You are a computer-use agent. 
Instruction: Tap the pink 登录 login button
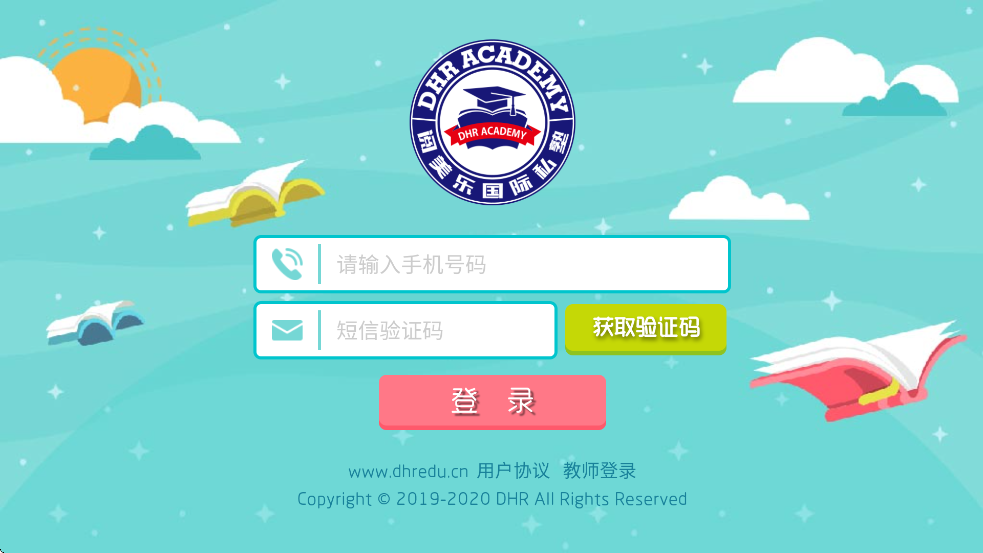[492, 401]
